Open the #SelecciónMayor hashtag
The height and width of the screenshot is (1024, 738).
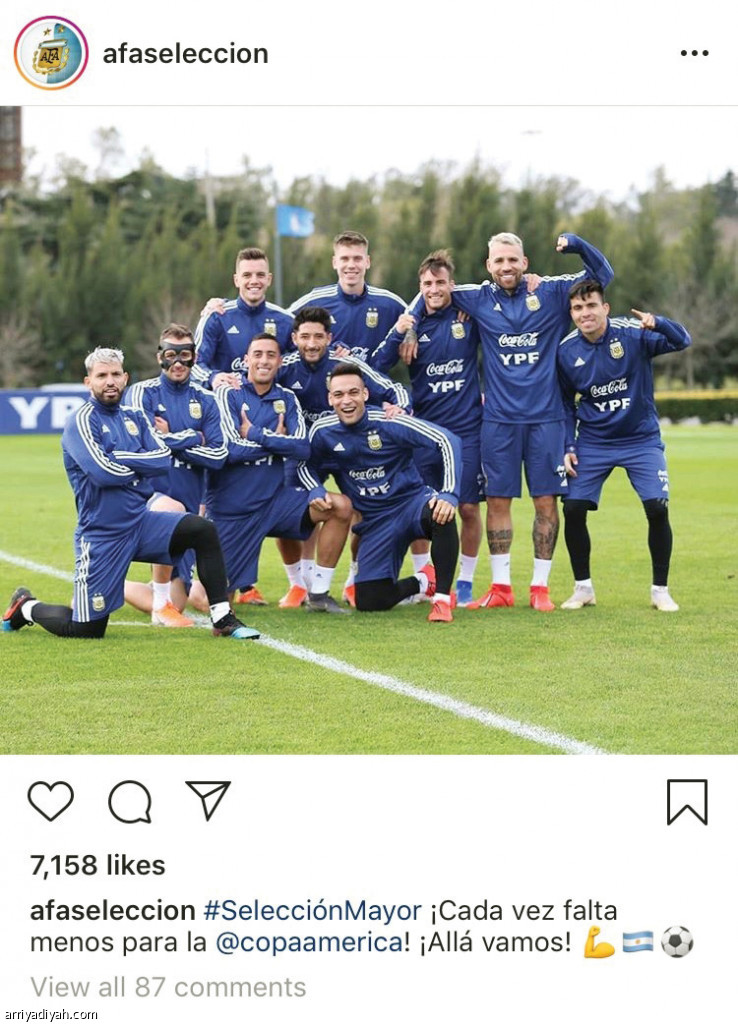[x=312, y=911]
